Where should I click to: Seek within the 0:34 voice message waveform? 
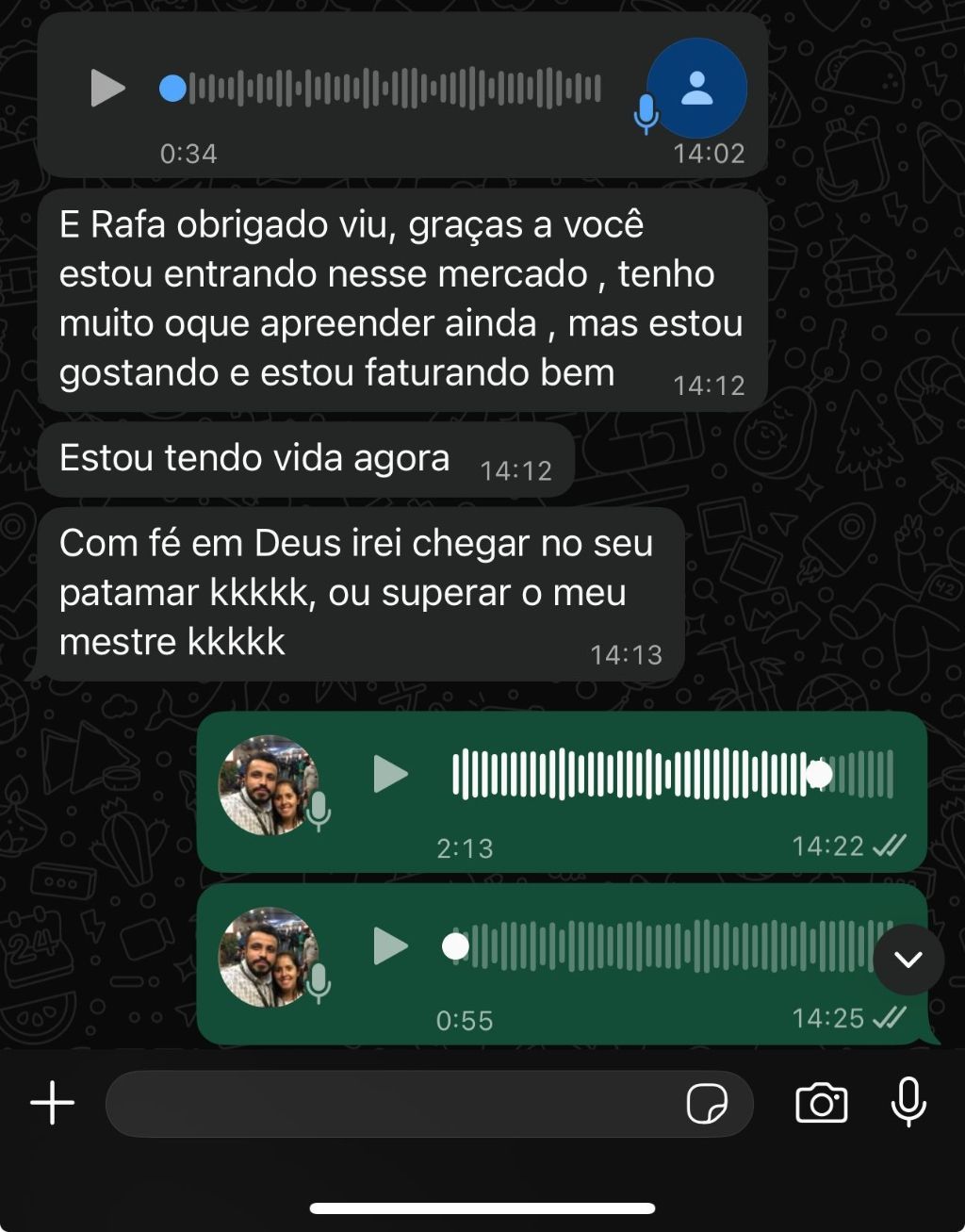(x=394, y=89)
